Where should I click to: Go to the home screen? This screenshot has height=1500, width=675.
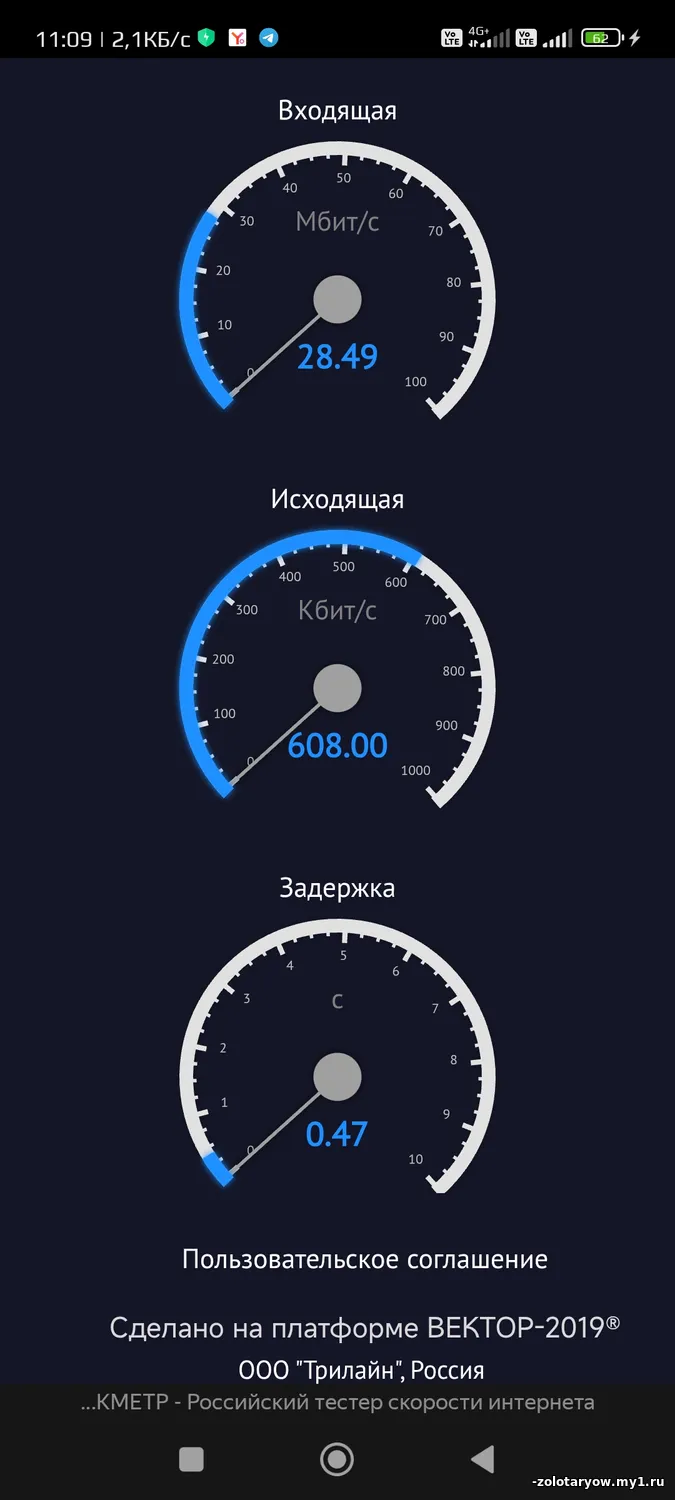click(337, 1459)
